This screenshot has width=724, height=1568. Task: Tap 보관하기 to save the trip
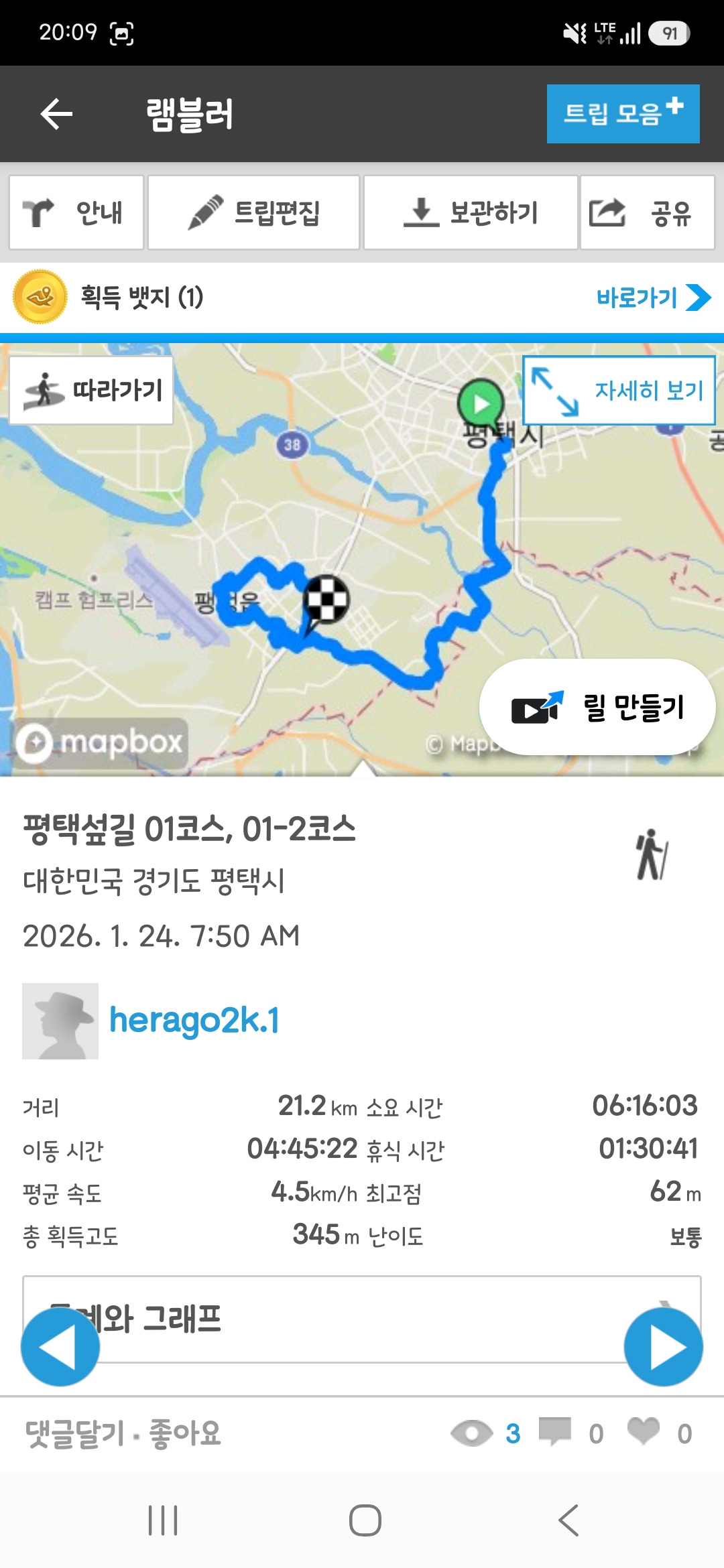471,212
